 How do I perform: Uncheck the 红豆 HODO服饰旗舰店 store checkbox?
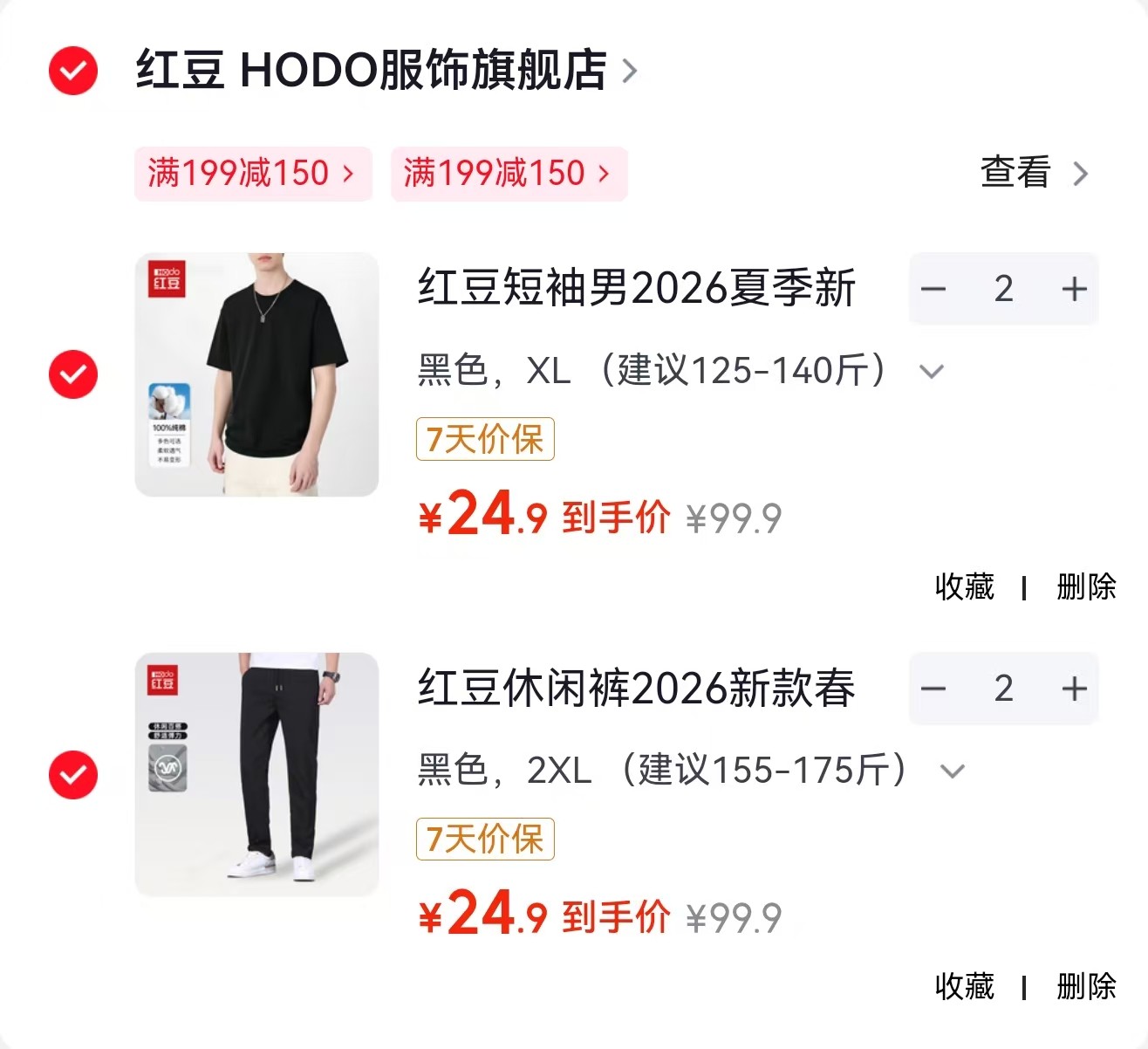tap(73, 70)
